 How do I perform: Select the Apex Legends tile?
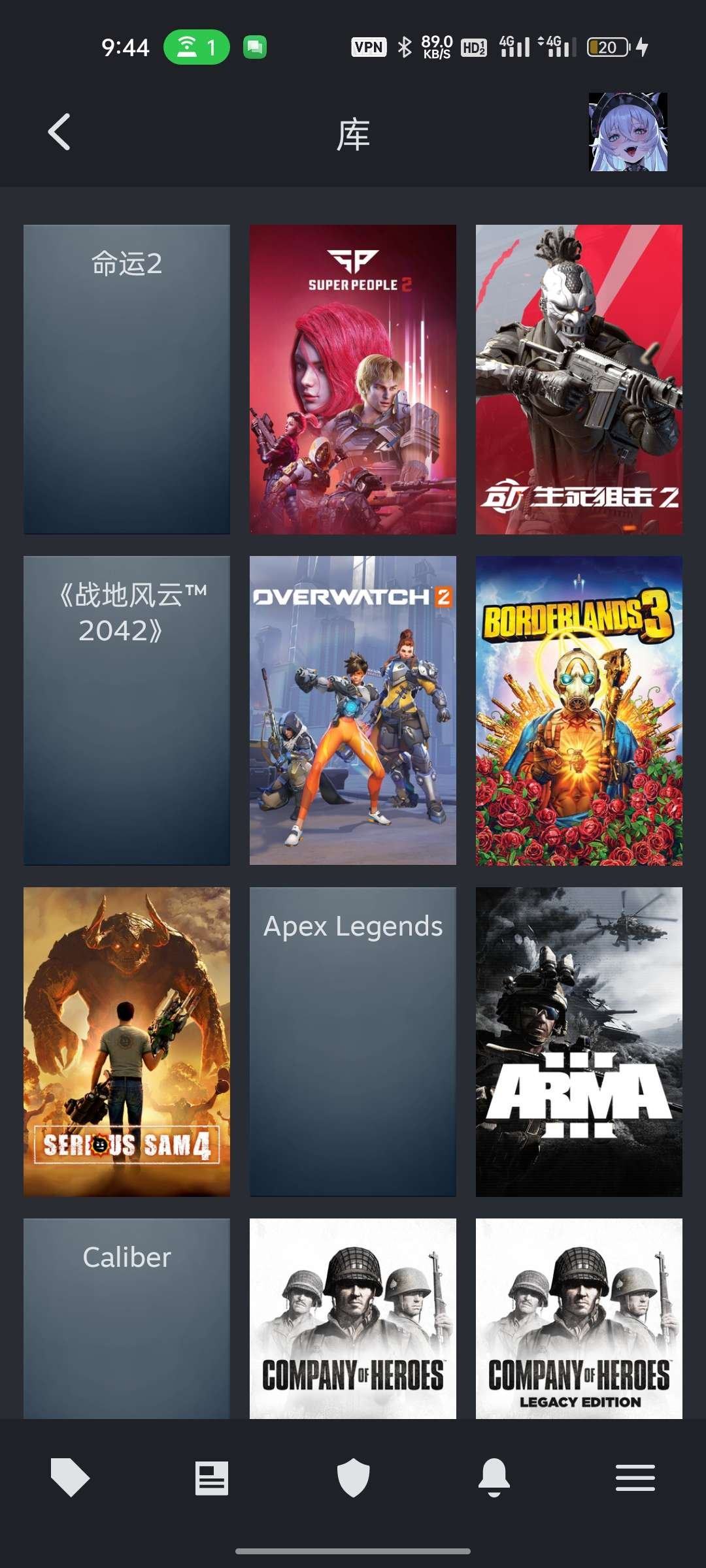click(353, 1041)
